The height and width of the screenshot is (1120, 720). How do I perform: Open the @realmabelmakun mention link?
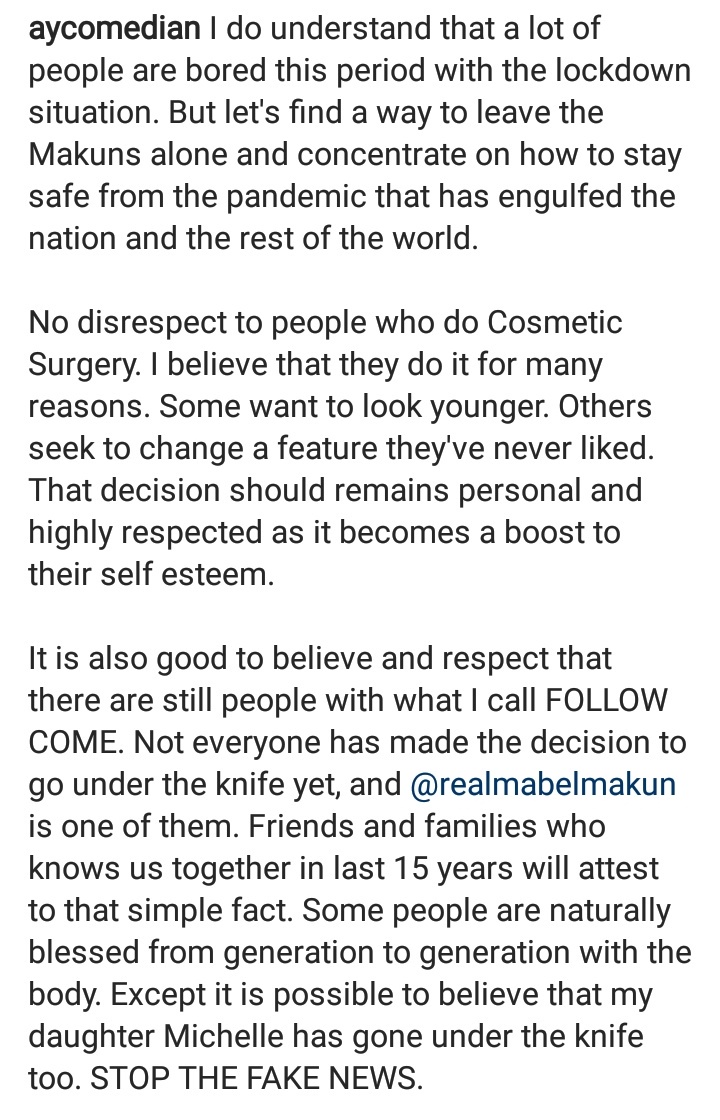(543, 783)
